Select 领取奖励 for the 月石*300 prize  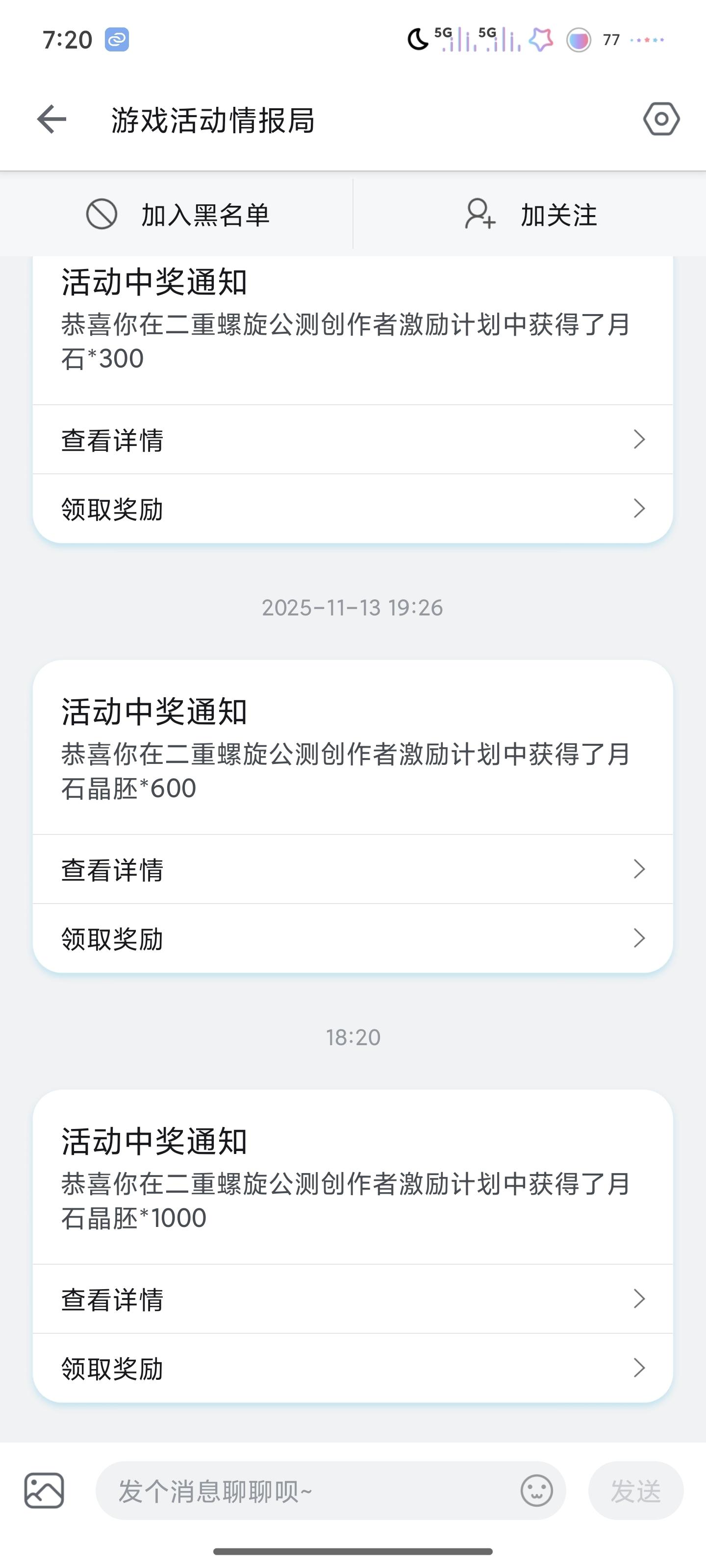tap(353, 509)
